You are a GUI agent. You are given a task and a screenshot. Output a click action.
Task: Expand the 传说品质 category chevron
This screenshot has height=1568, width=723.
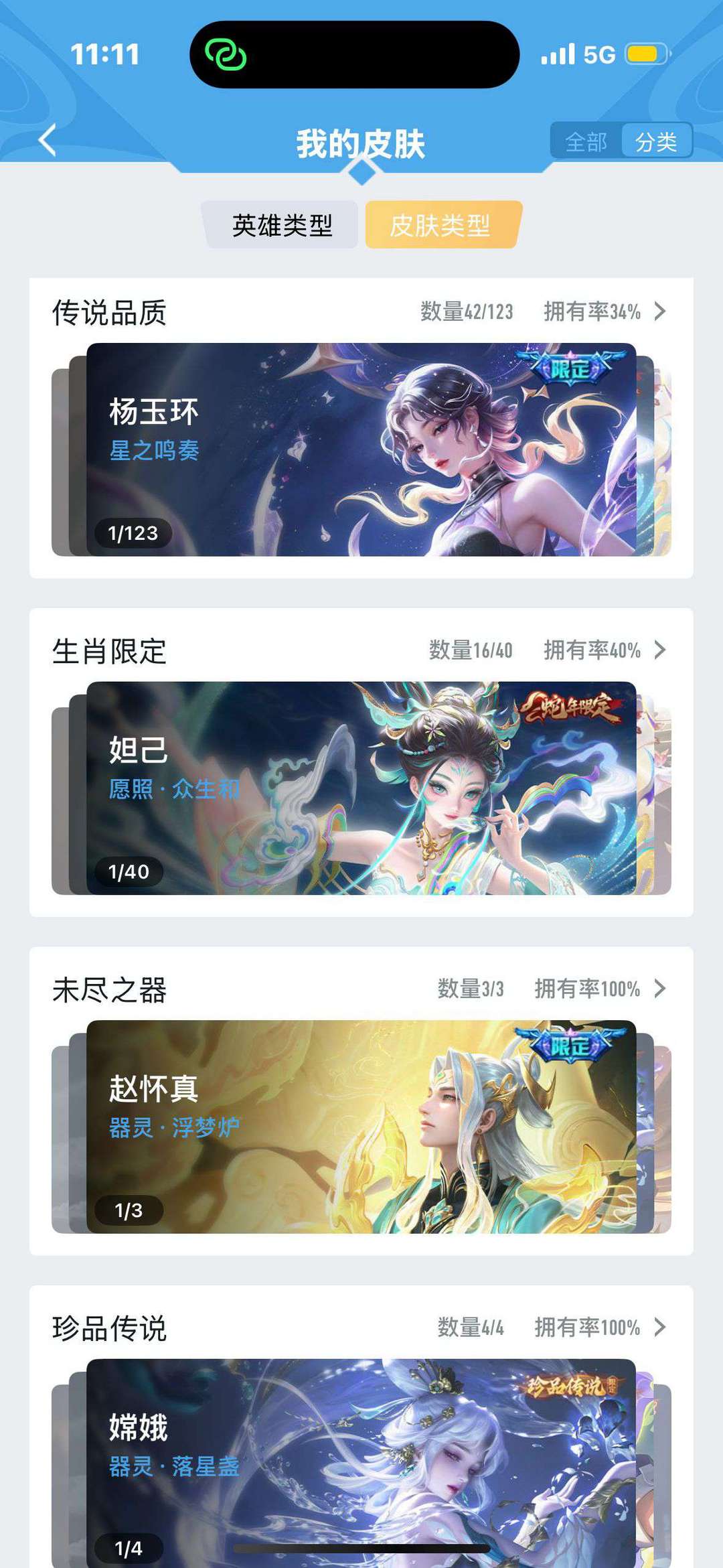[660, 311]
